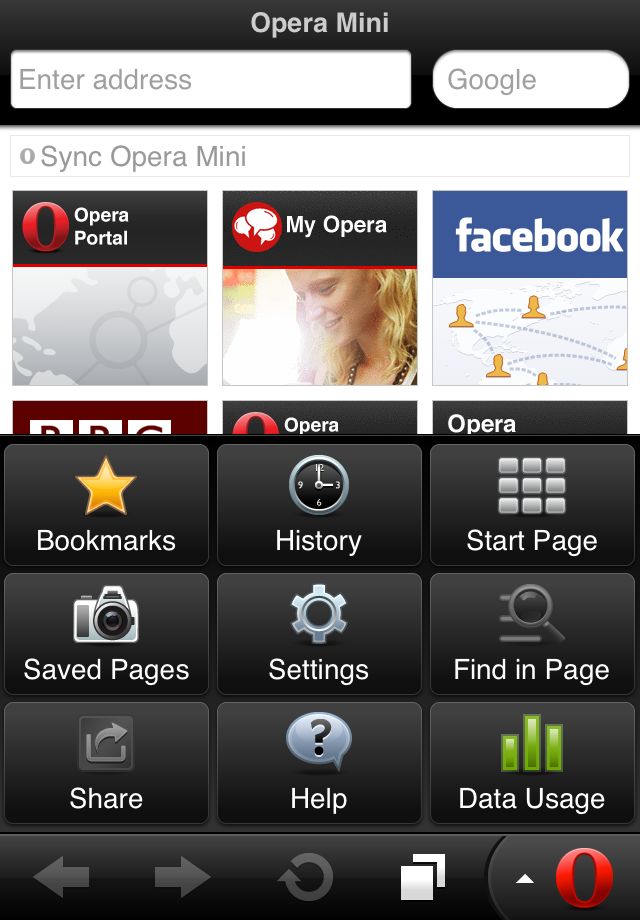Share the current page

(x=107, y=763)
